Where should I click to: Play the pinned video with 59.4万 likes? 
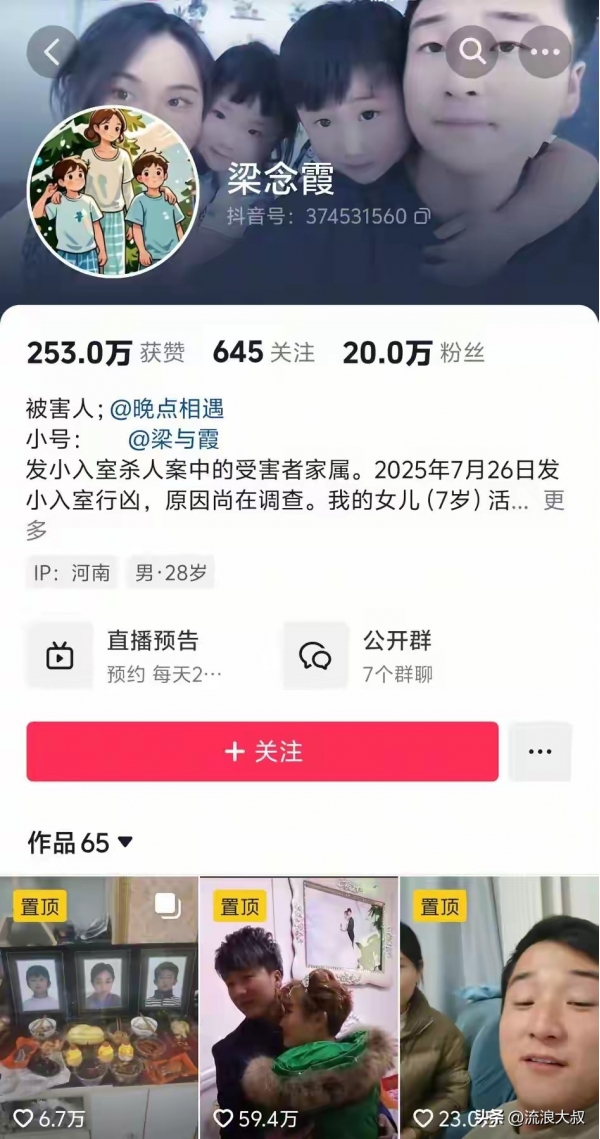[x=298, y=1005]
